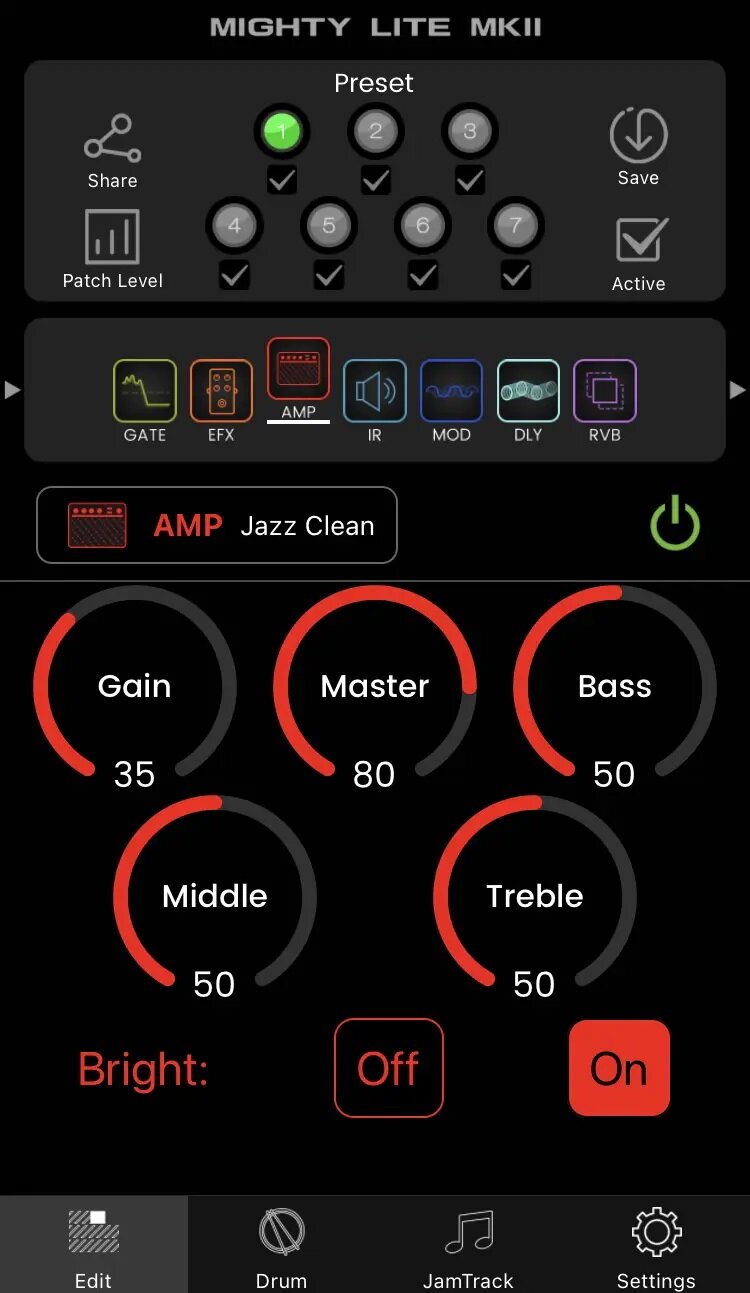Toggle the amp power button
The image size is (750, 1293).
point(675,525)
